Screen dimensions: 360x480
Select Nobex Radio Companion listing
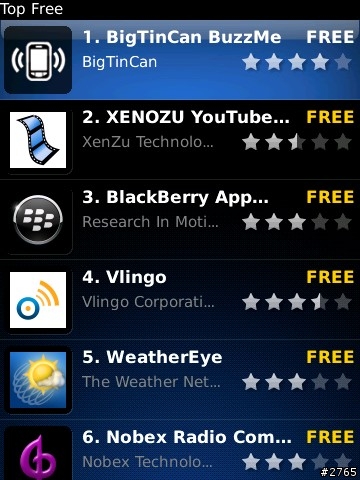coord(180,450)
